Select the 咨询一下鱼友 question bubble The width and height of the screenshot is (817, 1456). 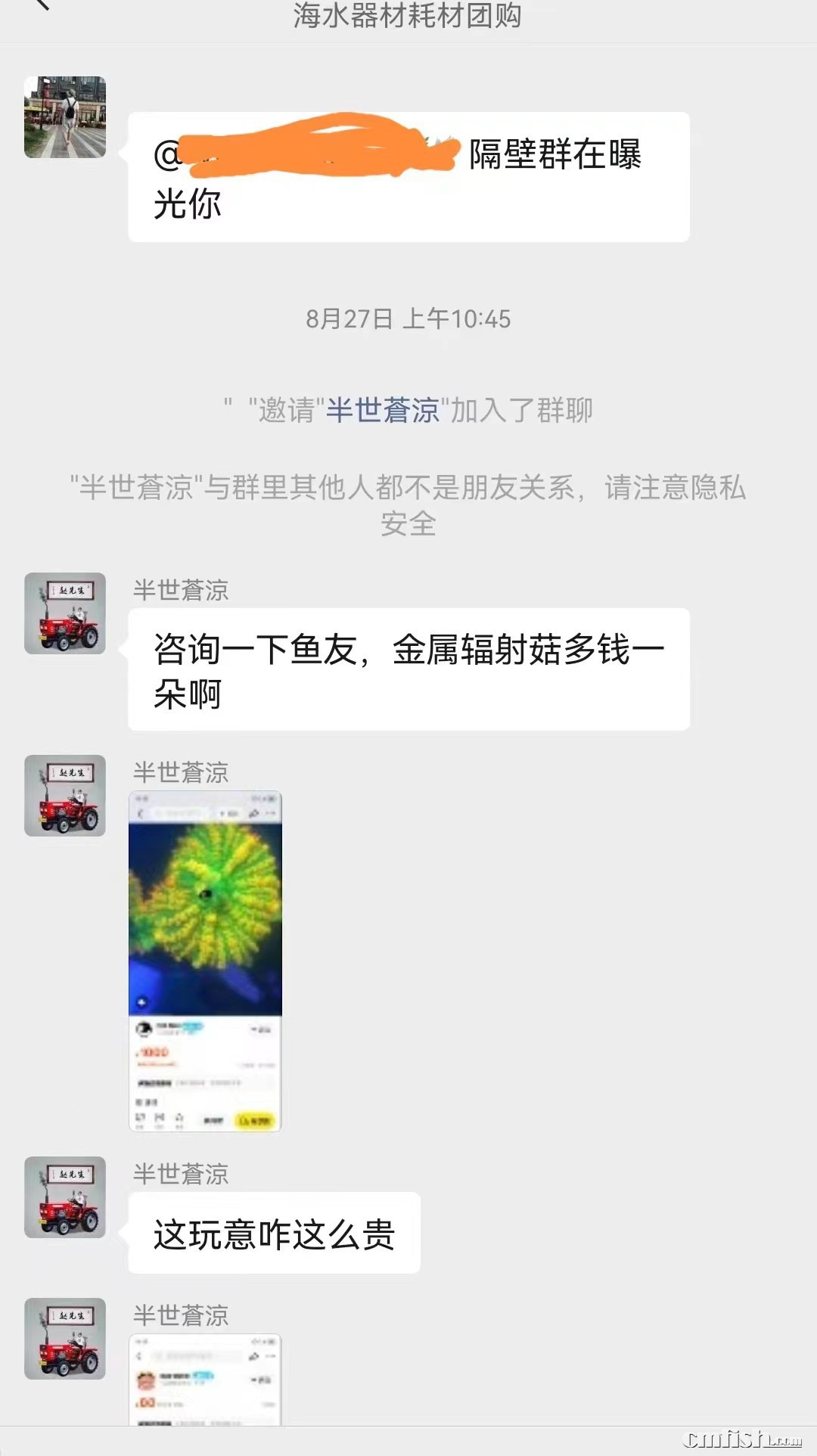(408, 669)
